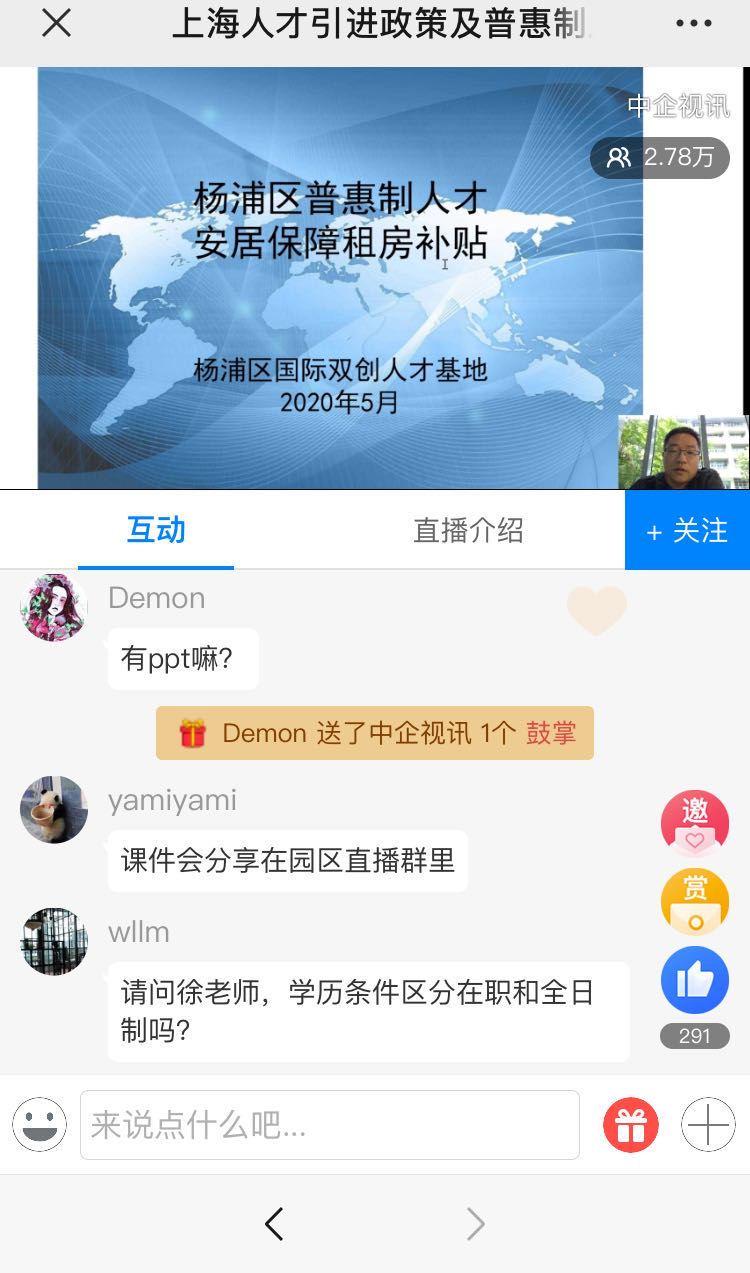Open yamiyami's profile avatar
Viewport: 750px width, 1273px height.
coord(54,809)
